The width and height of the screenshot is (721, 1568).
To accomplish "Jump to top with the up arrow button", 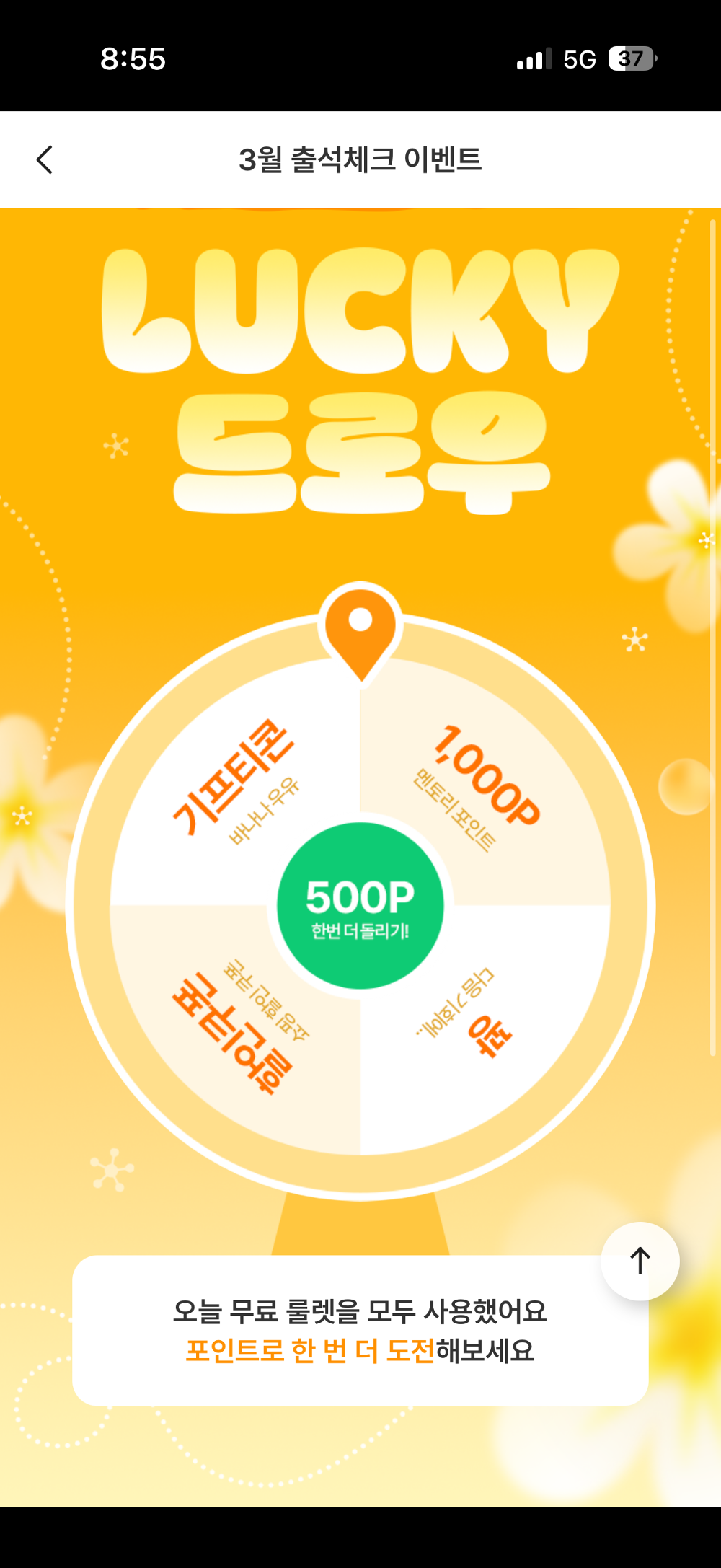I will 640,1261.
